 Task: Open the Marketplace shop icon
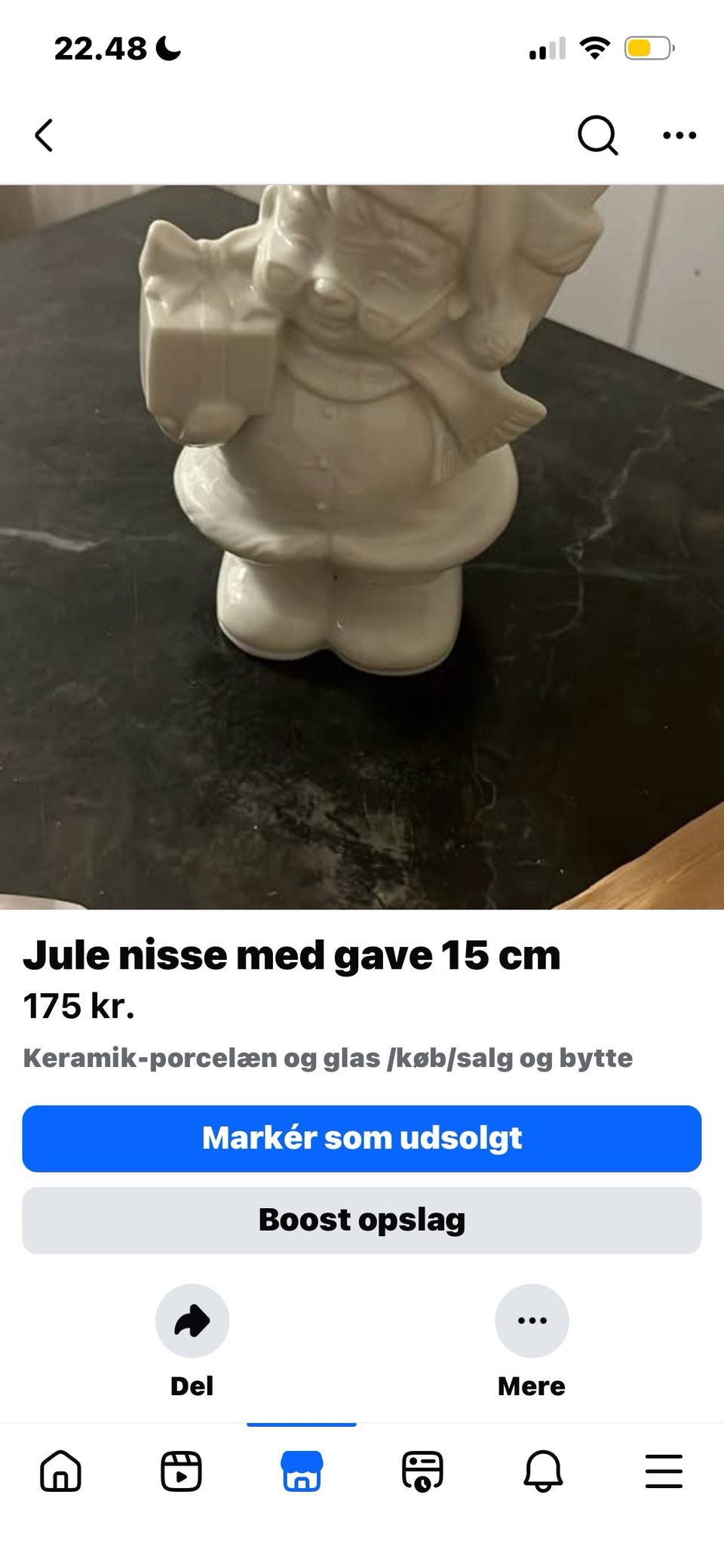point(303,1470)
